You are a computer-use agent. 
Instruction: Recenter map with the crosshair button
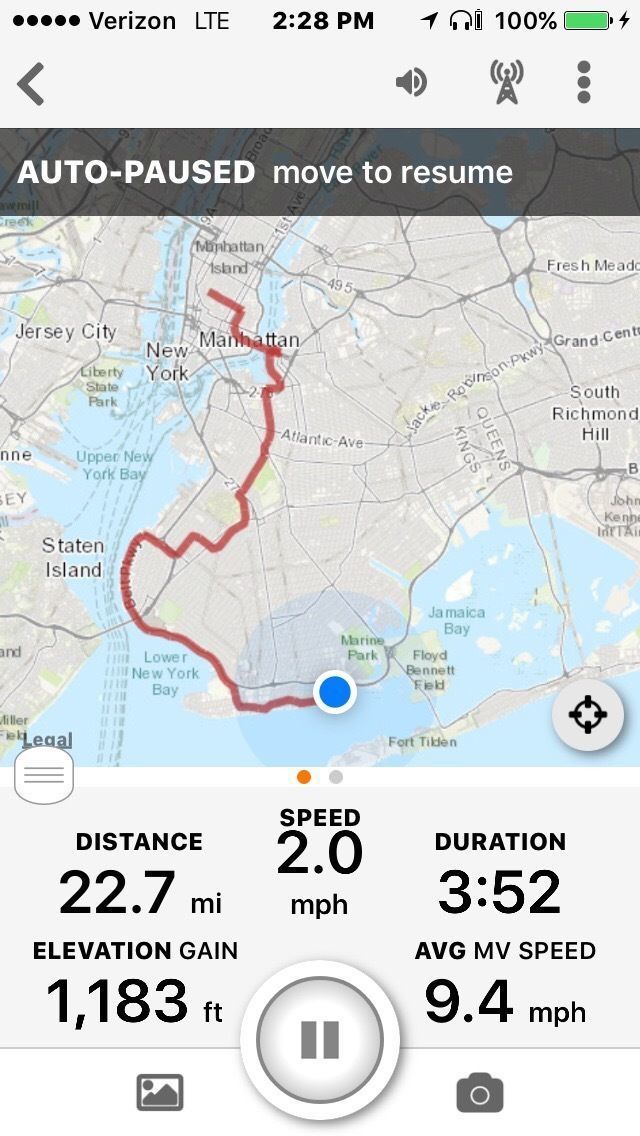(587, 715)
